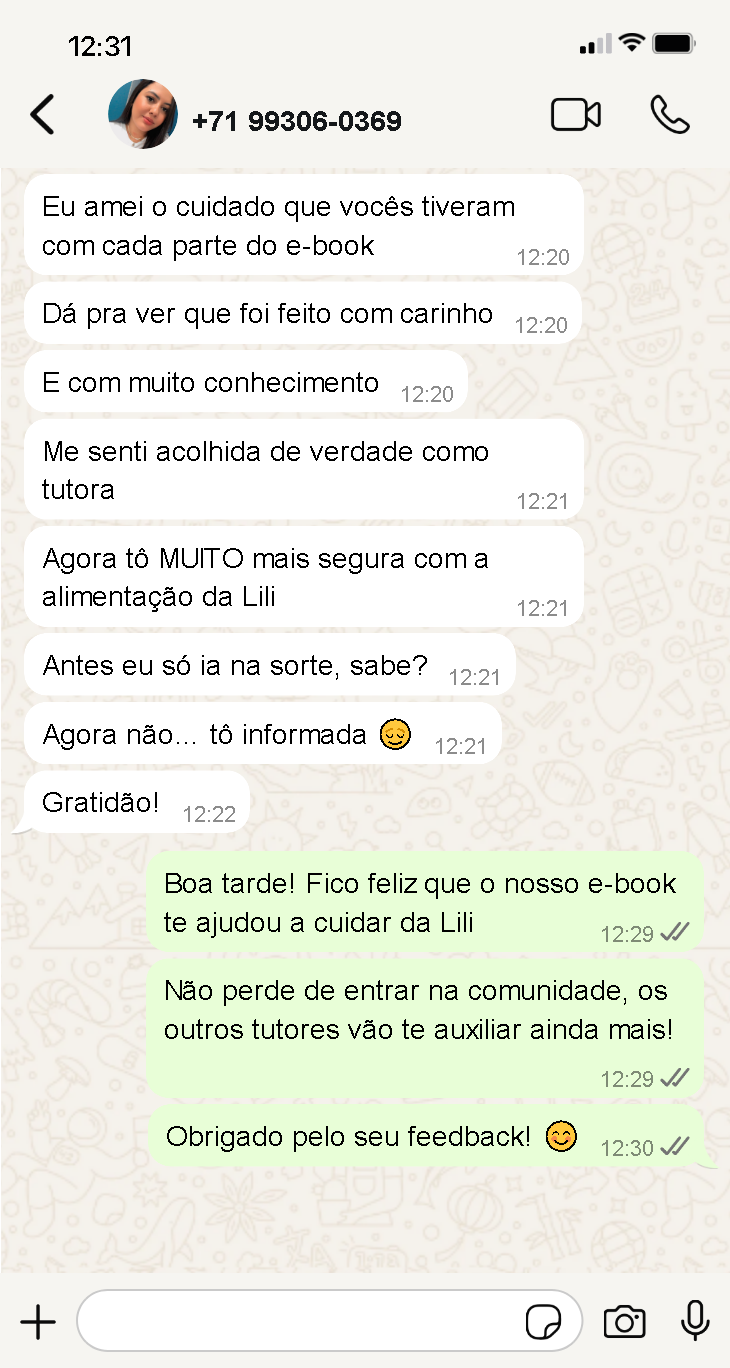This screenshot has height=1368, width=730.
Task: Record a voice message with microphone
Action: point(694,1321)
